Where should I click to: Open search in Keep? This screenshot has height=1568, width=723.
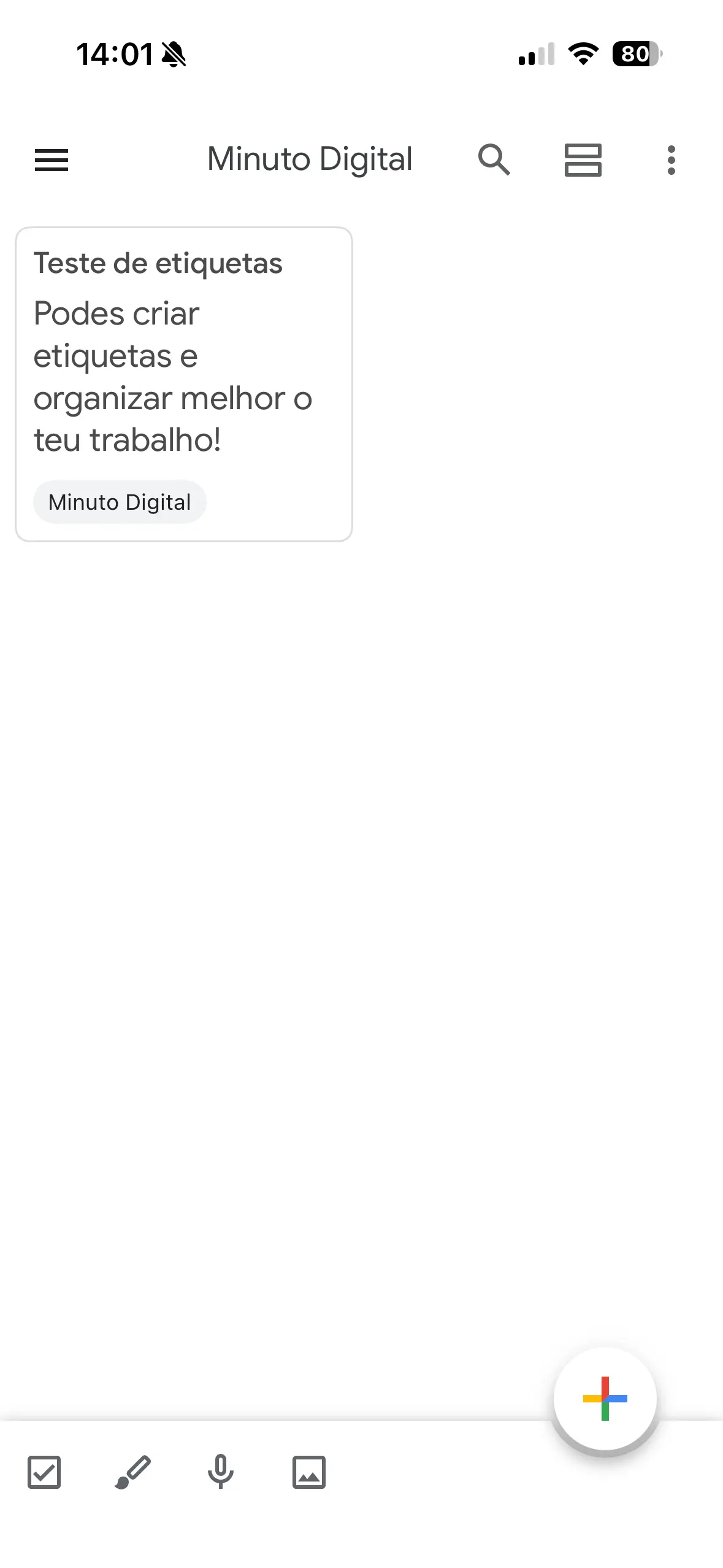(x=494, y=160)
